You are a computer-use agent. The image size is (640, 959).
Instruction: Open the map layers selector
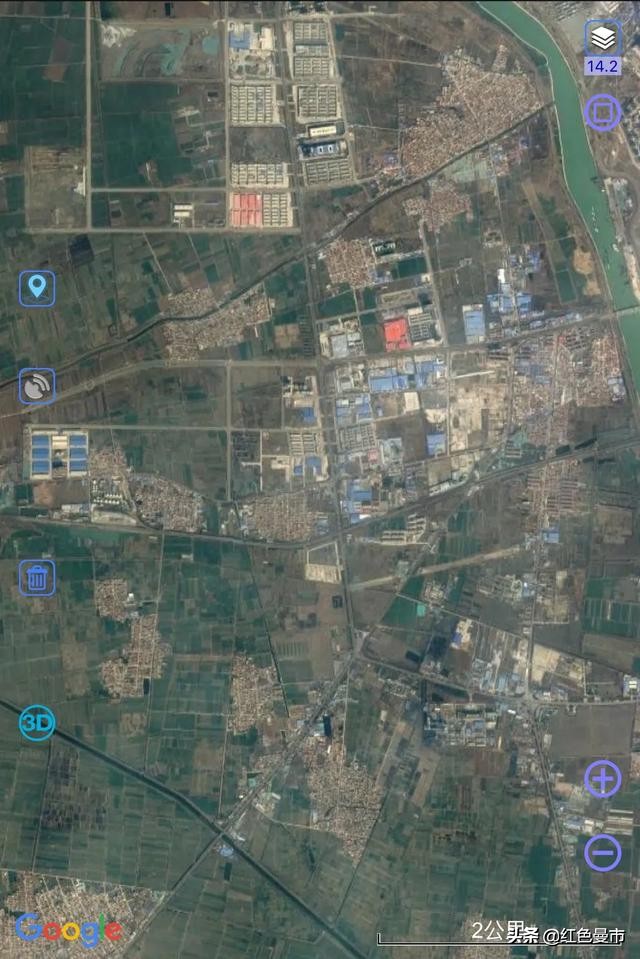pos(602,40)
